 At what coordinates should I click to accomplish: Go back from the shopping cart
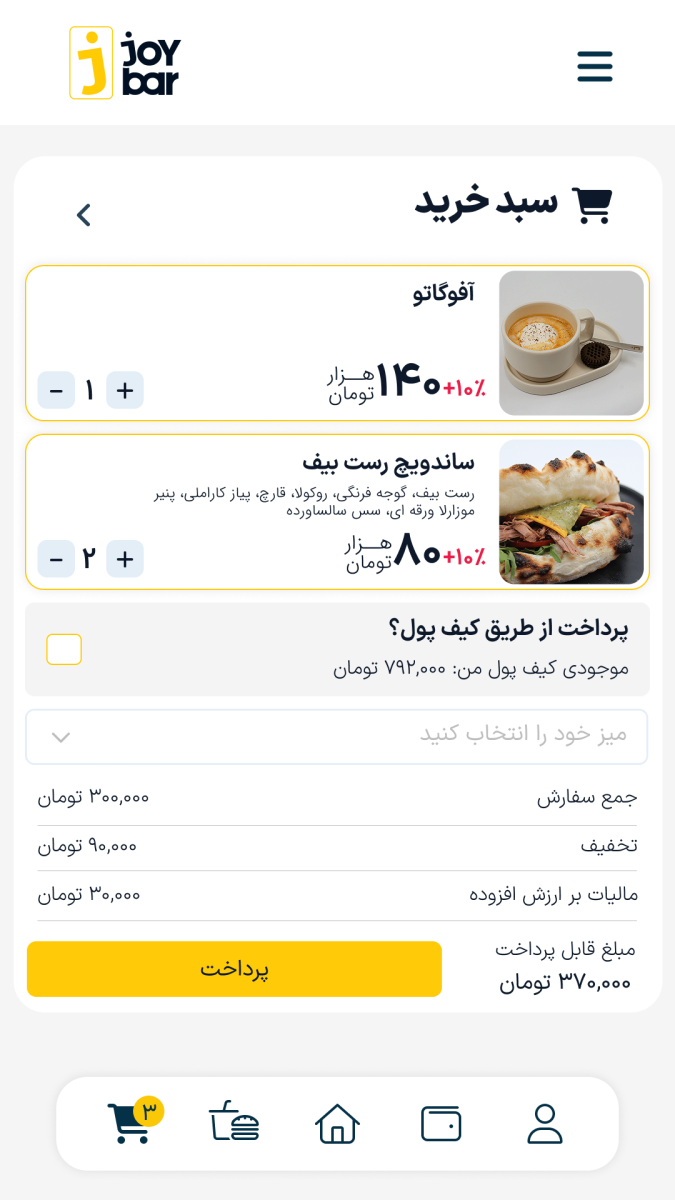coord(84,214)
